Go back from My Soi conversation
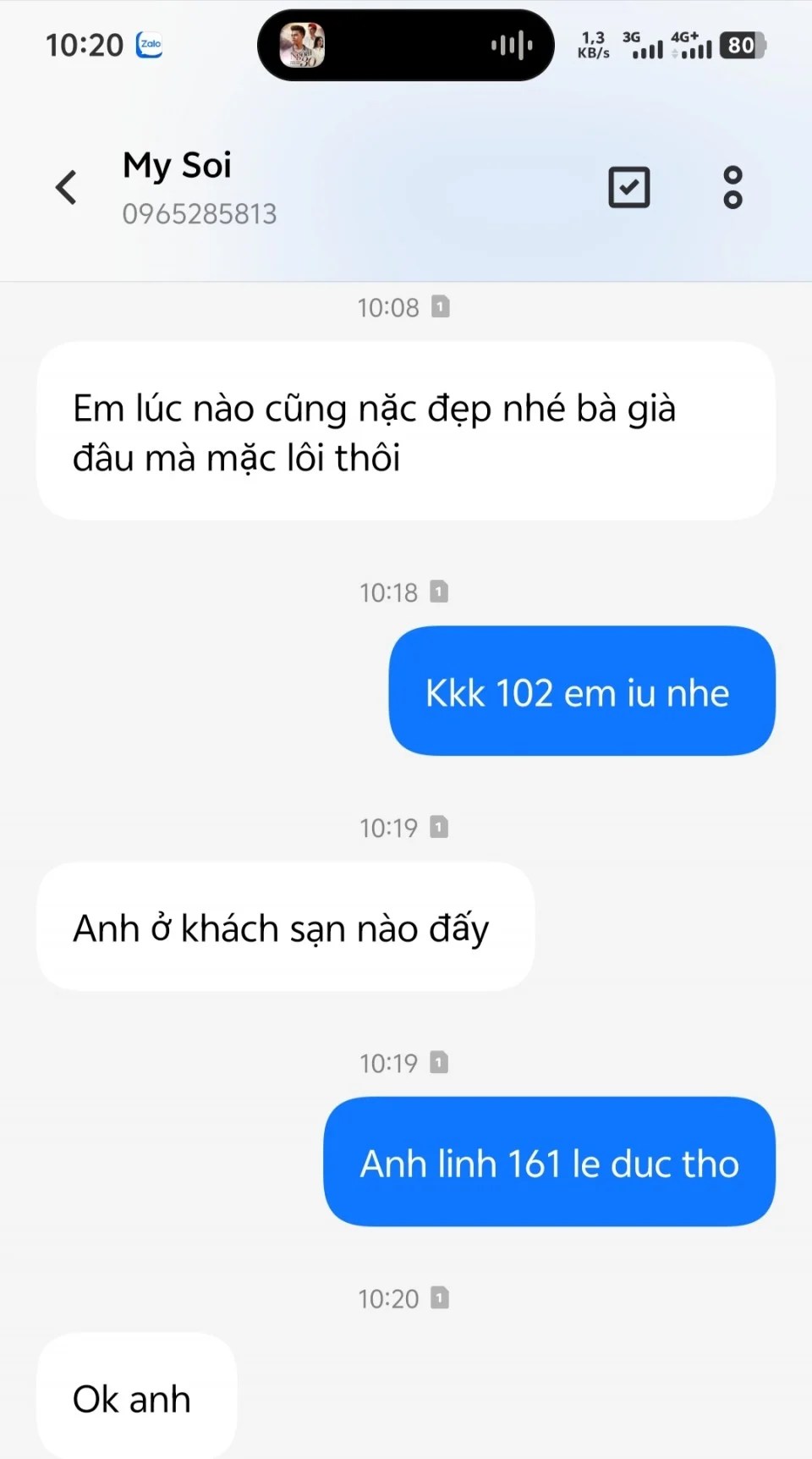This screenshot has width=812, height=1459. tap(66, 187)
